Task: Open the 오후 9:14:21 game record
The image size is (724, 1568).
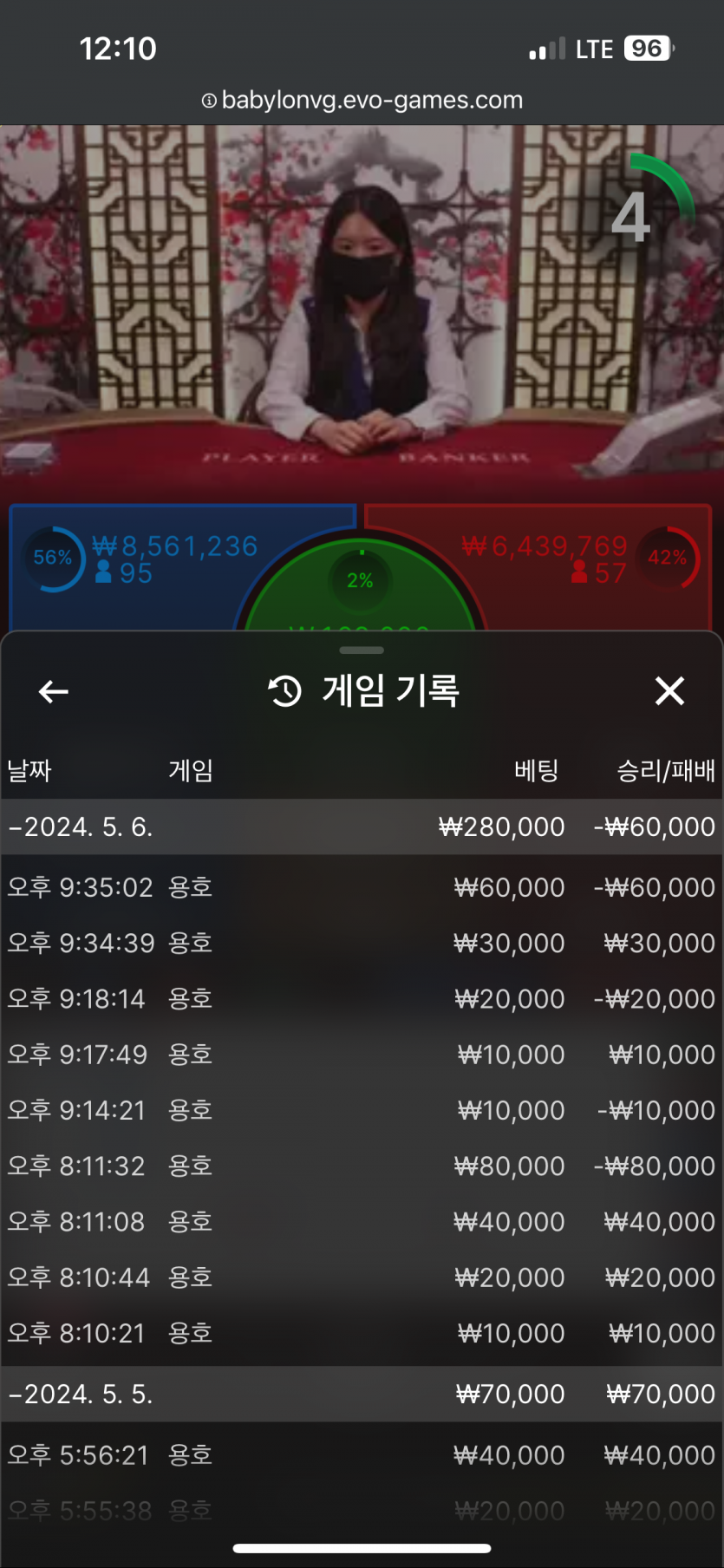Action: coord(362,1110)
